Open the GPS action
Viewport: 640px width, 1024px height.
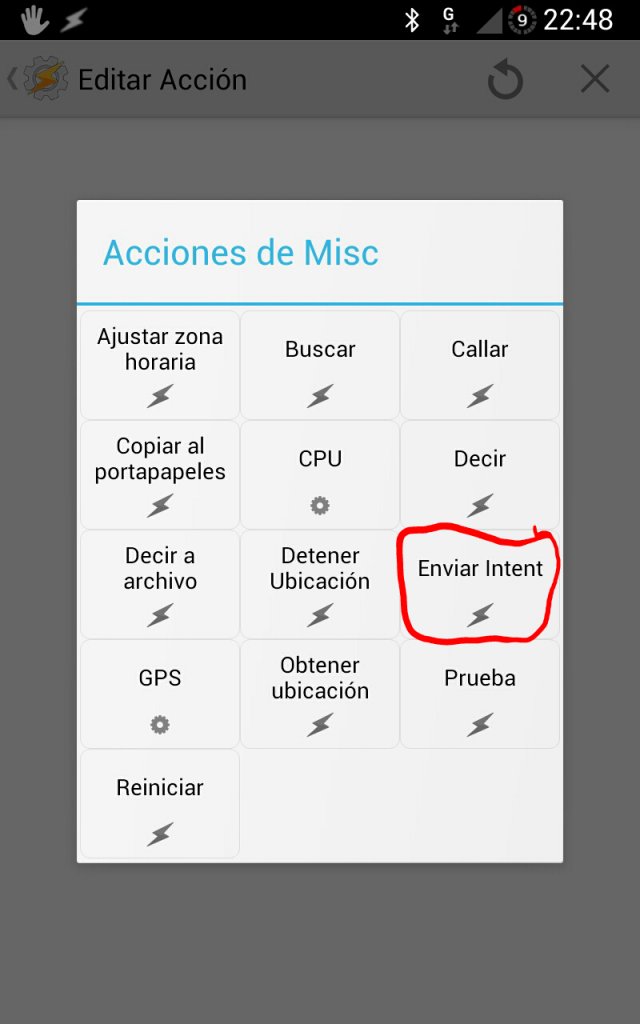160,694
